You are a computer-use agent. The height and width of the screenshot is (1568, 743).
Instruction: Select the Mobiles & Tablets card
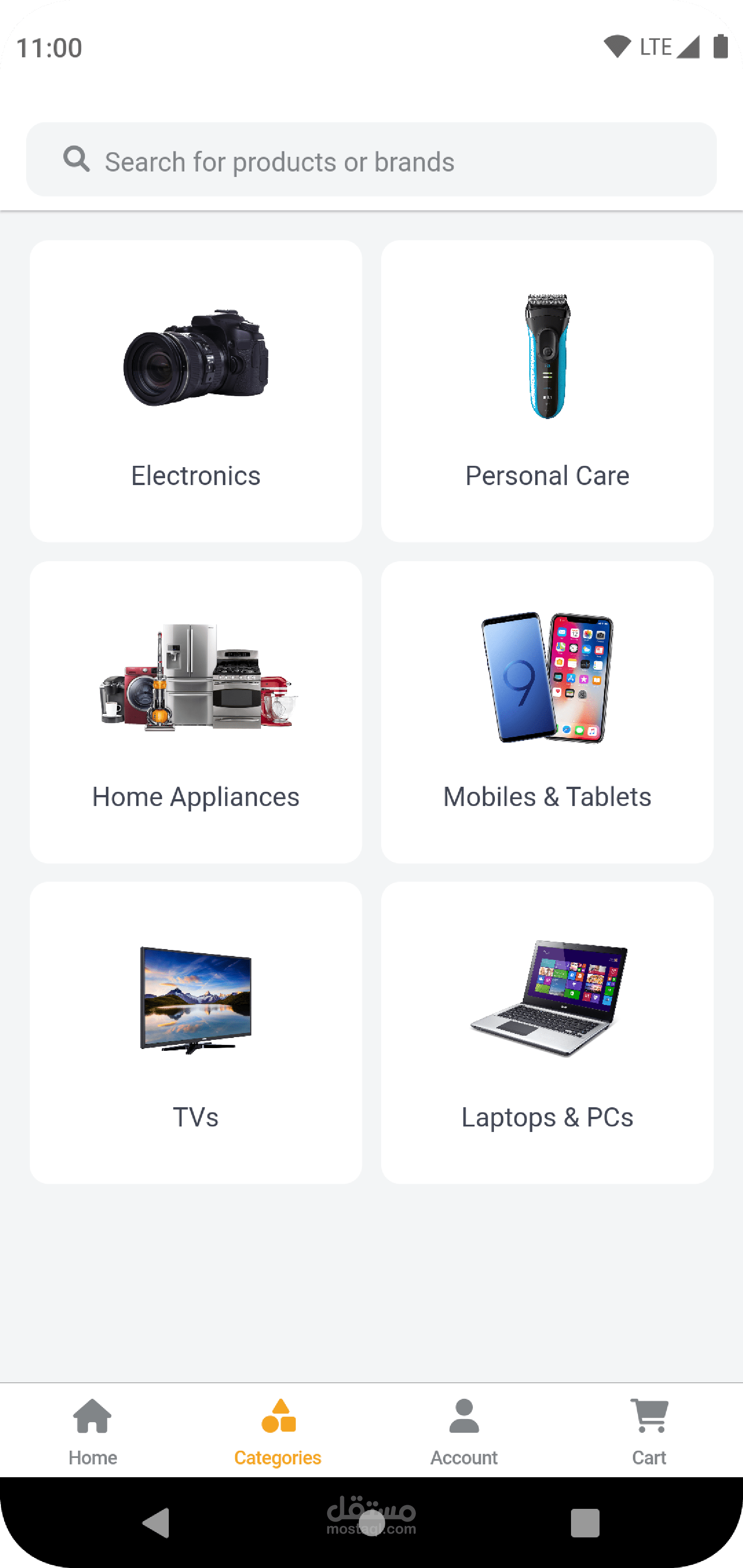coord(547,712)
